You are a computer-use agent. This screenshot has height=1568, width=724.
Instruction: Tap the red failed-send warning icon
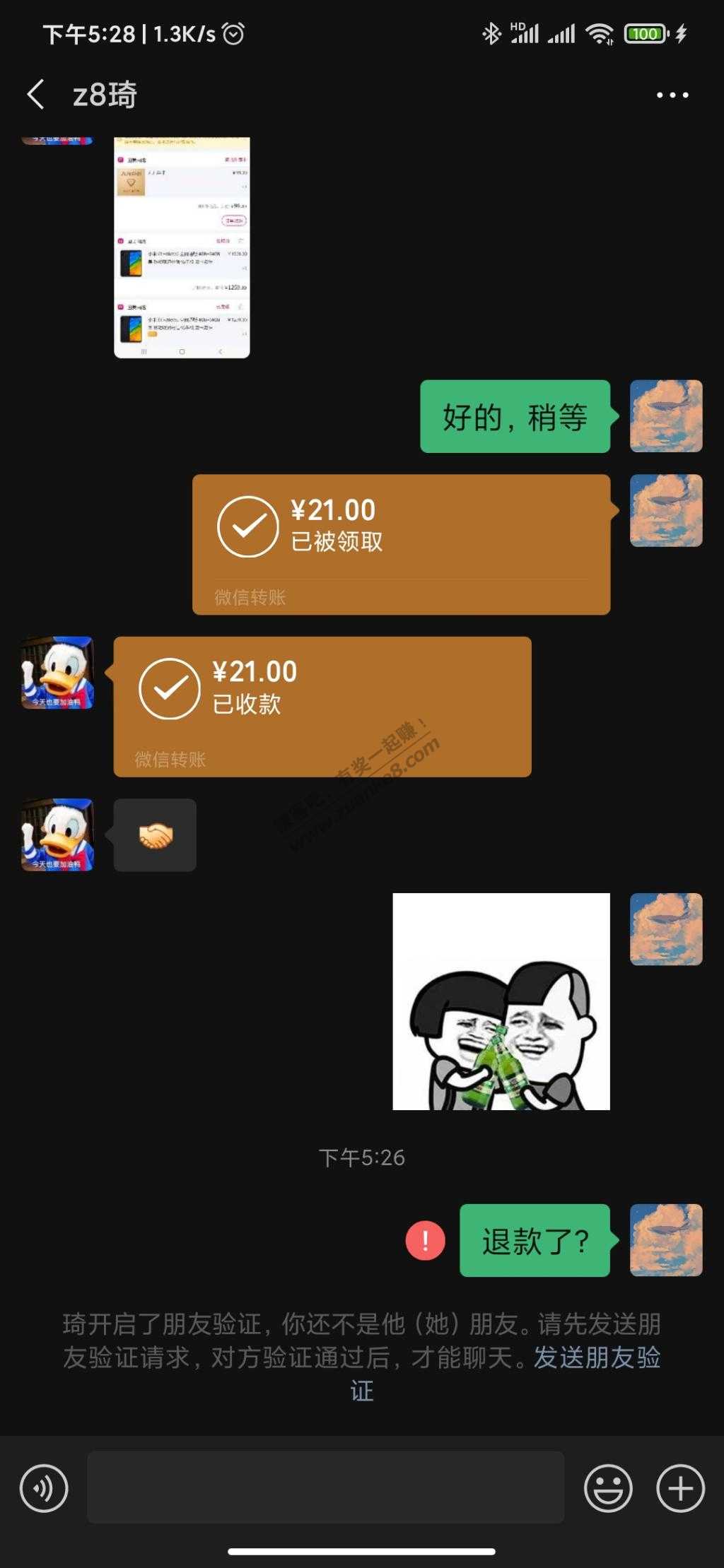[425, 1240]
